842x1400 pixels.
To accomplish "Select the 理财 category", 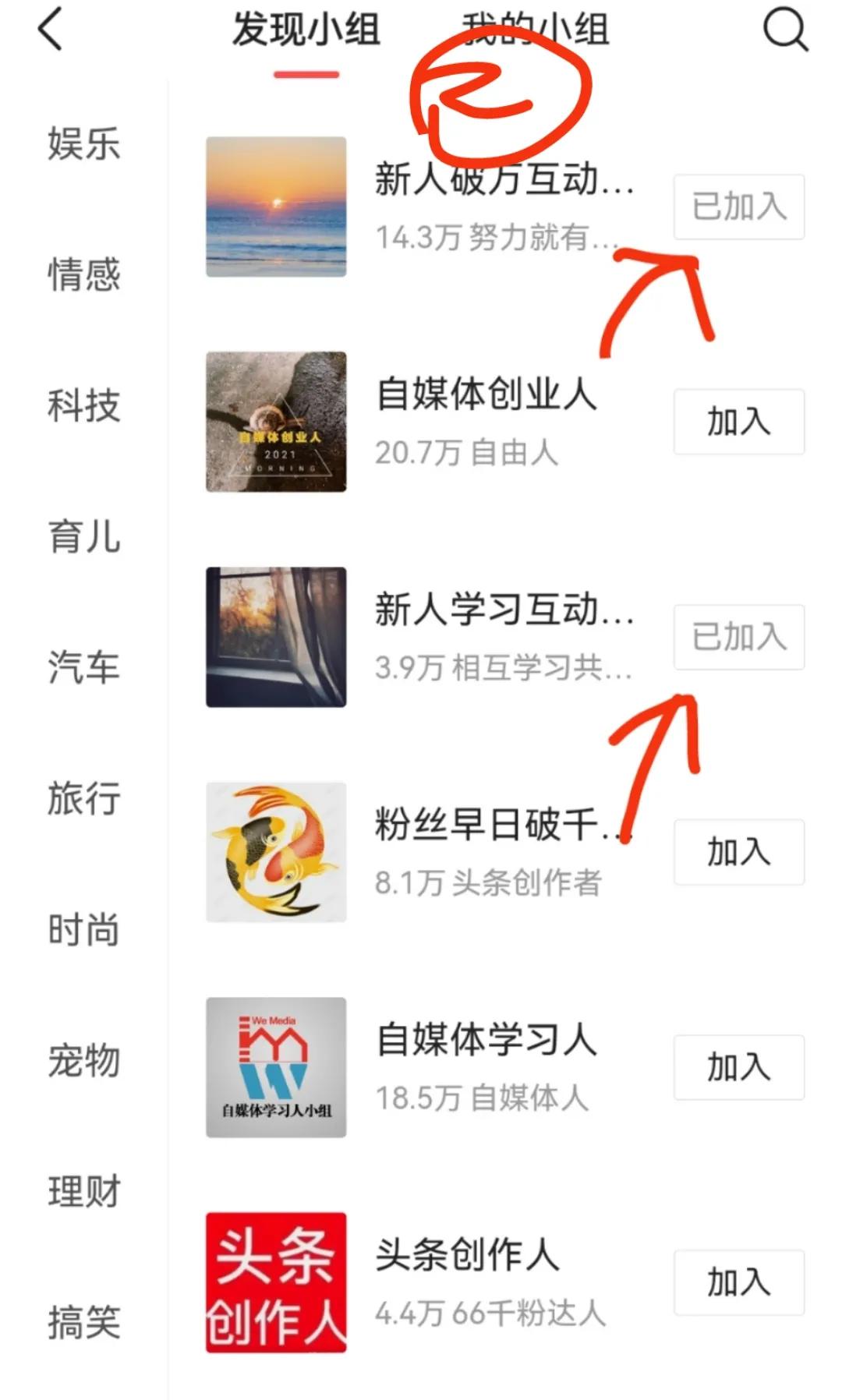I will pos(83,1188).
